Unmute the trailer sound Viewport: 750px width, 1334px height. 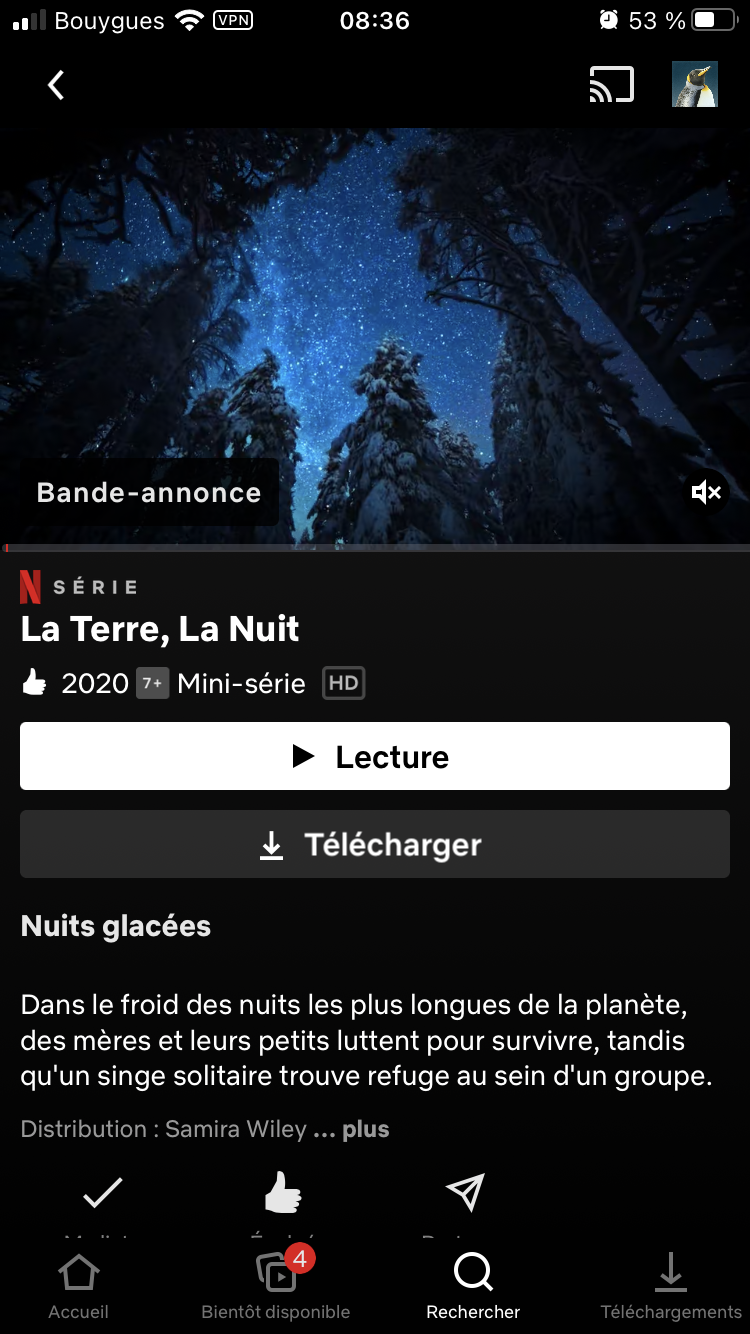click(706, 492)
